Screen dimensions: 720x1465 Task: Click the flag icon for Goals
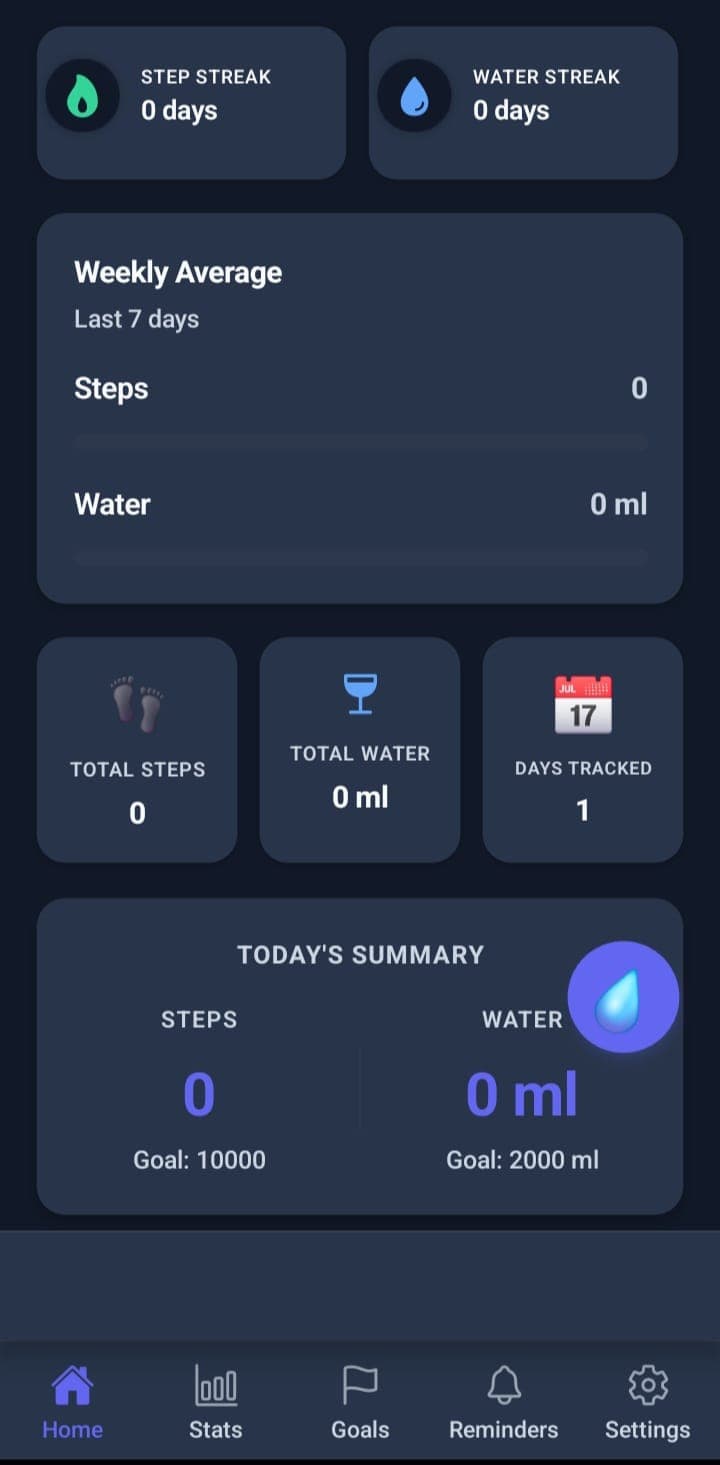click(x=360, y=1386)
